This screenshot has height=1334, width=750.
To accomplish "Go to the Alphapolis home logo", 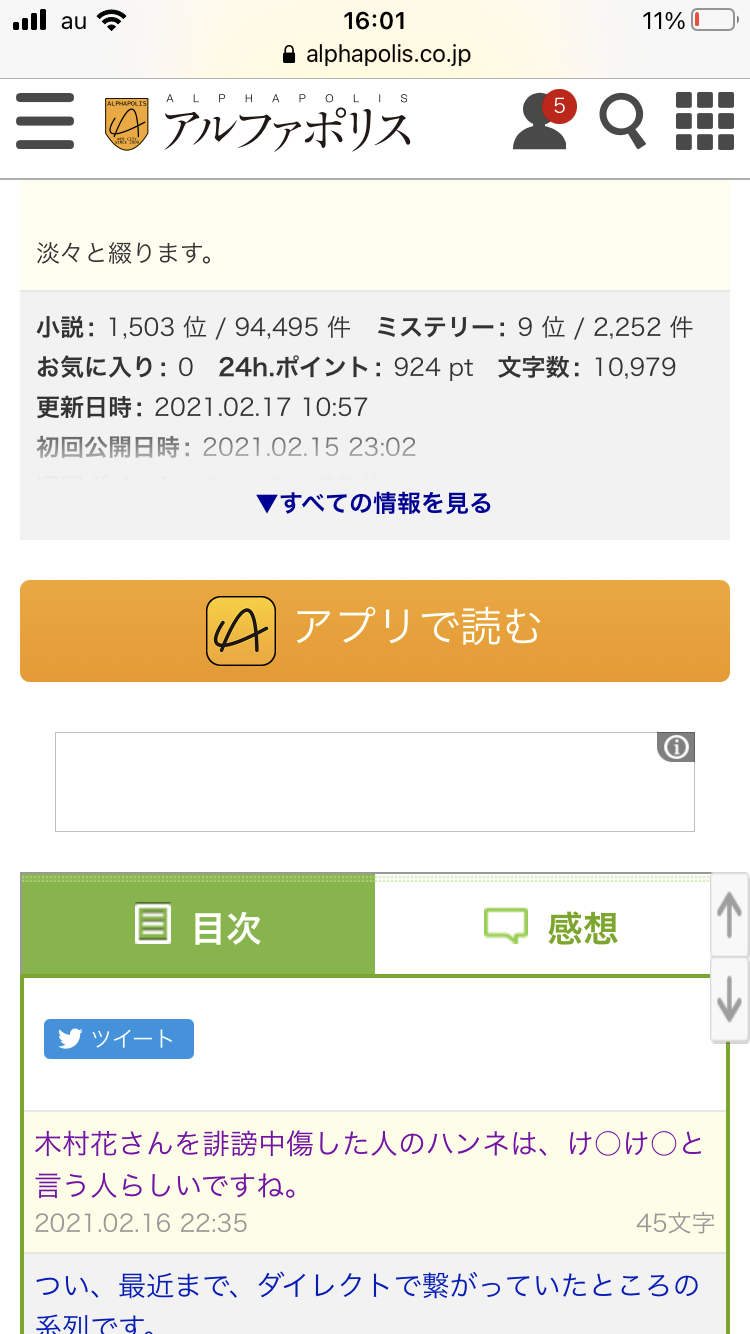I will pyautogui.click(x=257, y=124).
